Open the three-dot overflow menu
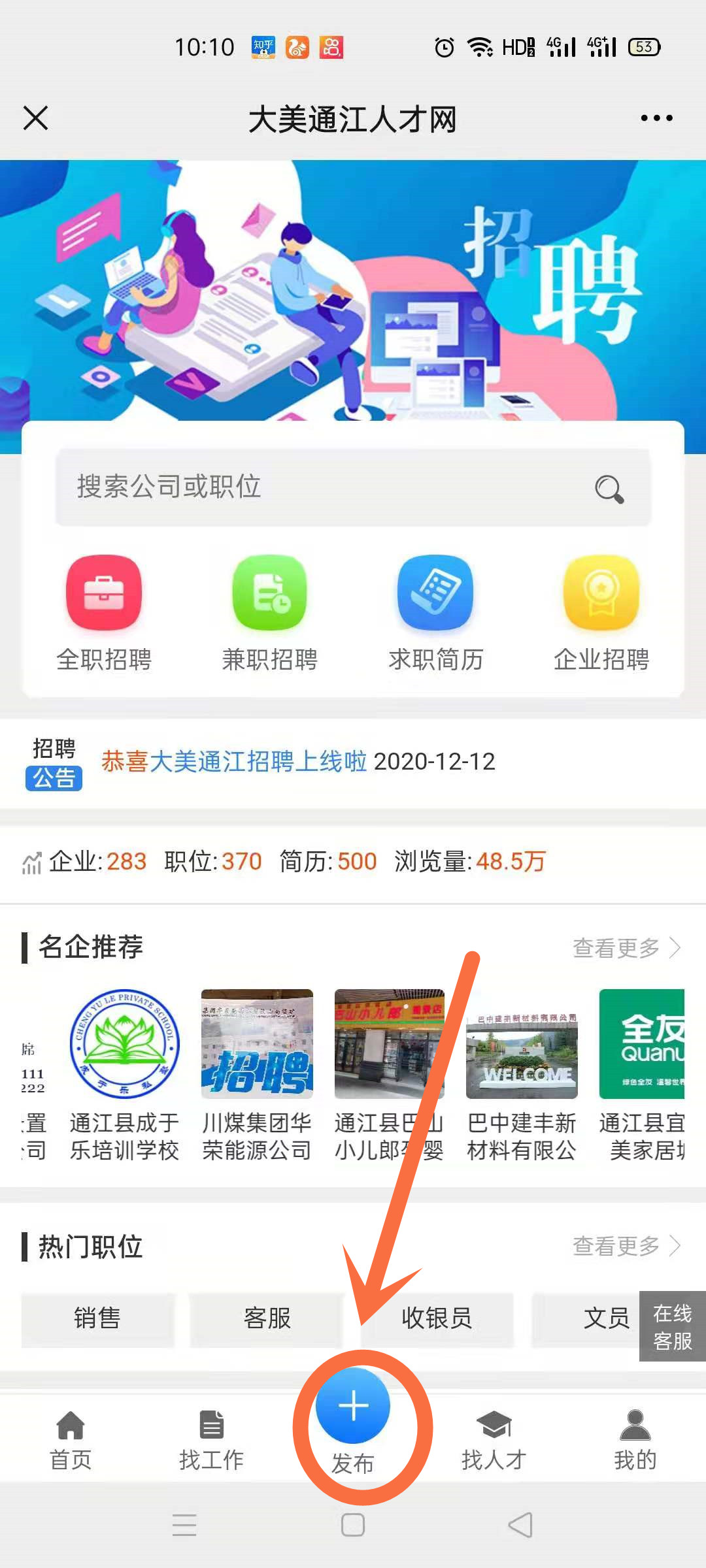 click(x=656, y=118)
